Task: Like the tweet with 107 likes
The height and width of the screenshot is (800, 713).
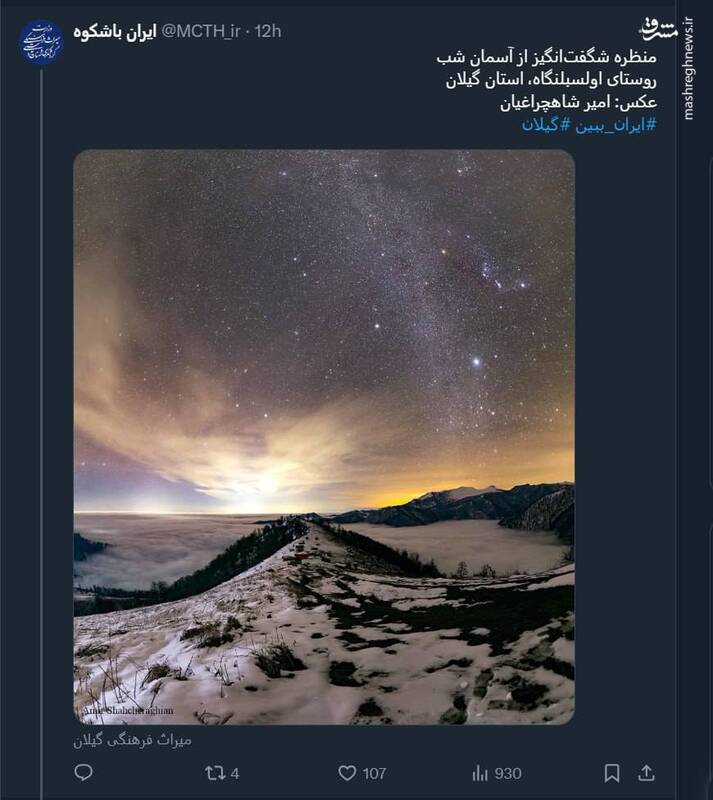Action: 347,773
